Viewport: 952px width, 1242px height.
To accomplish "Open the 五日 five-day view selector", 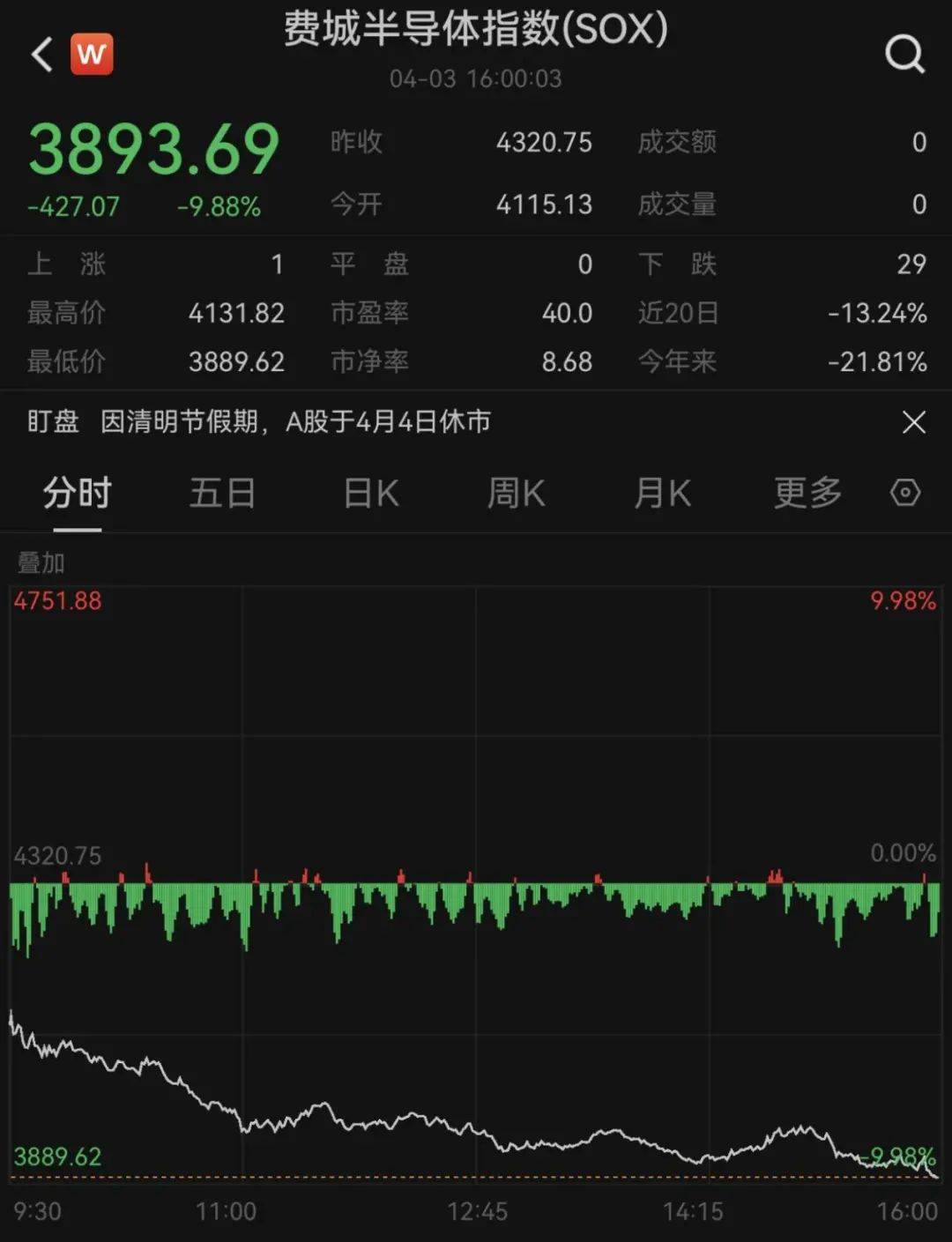I will click(223, 493).
